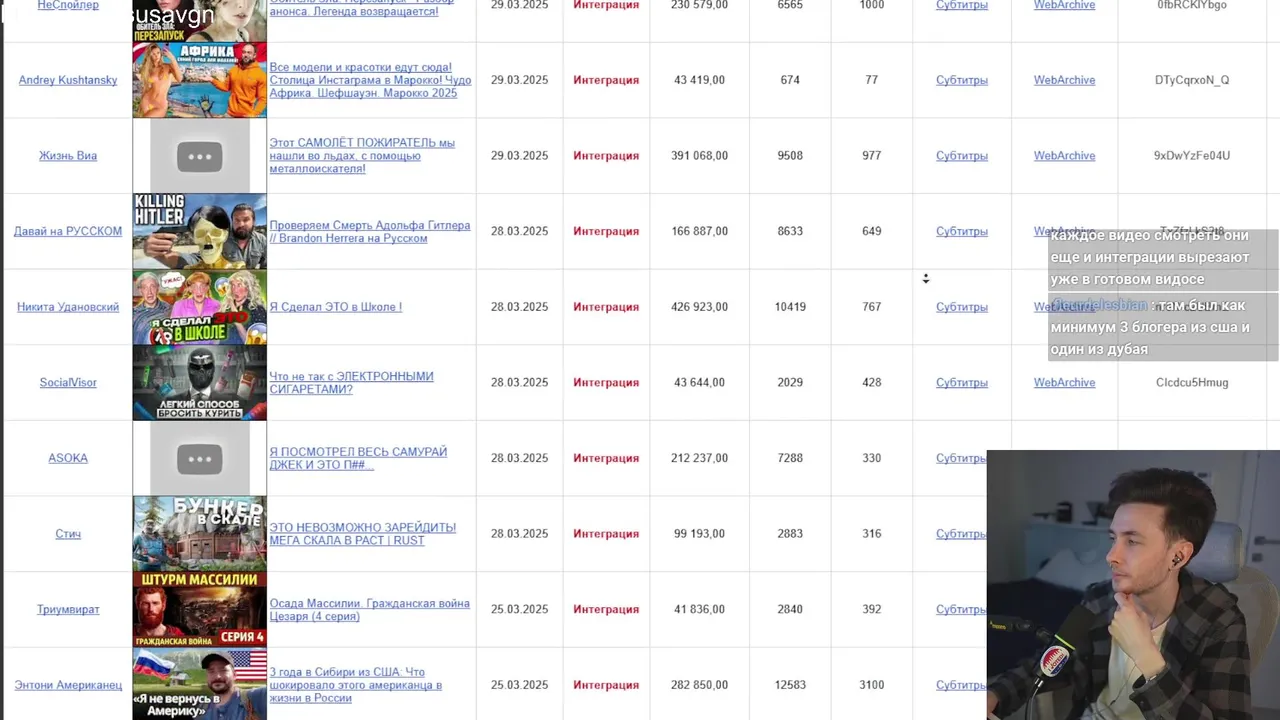
Task: Open the Andrey Kushtansky channel link
Action: point(68,80)
